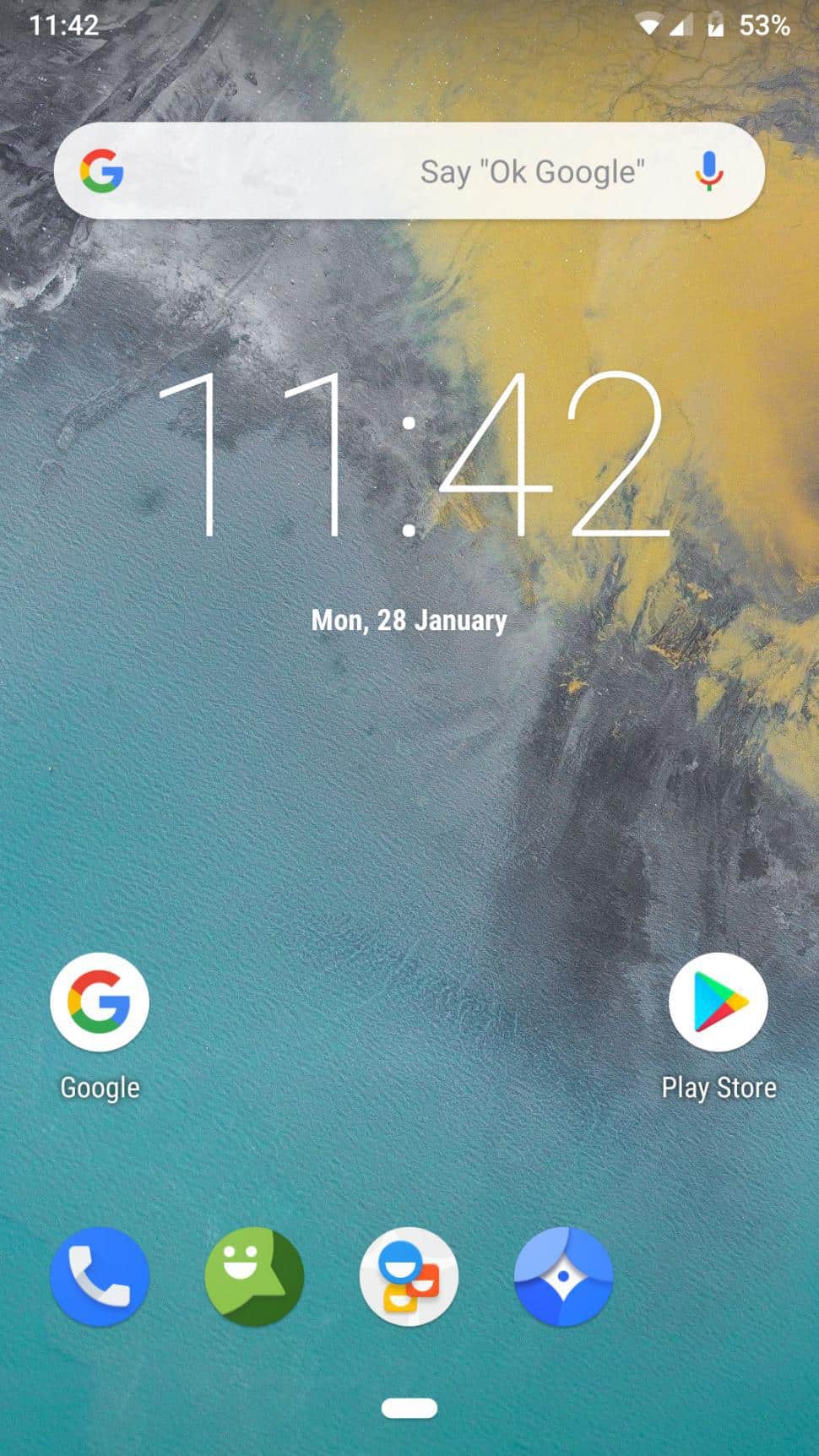Open the Google search bar
This screenshot has width=819, height=1456.
pyautogui.click(x=409, y=171)
